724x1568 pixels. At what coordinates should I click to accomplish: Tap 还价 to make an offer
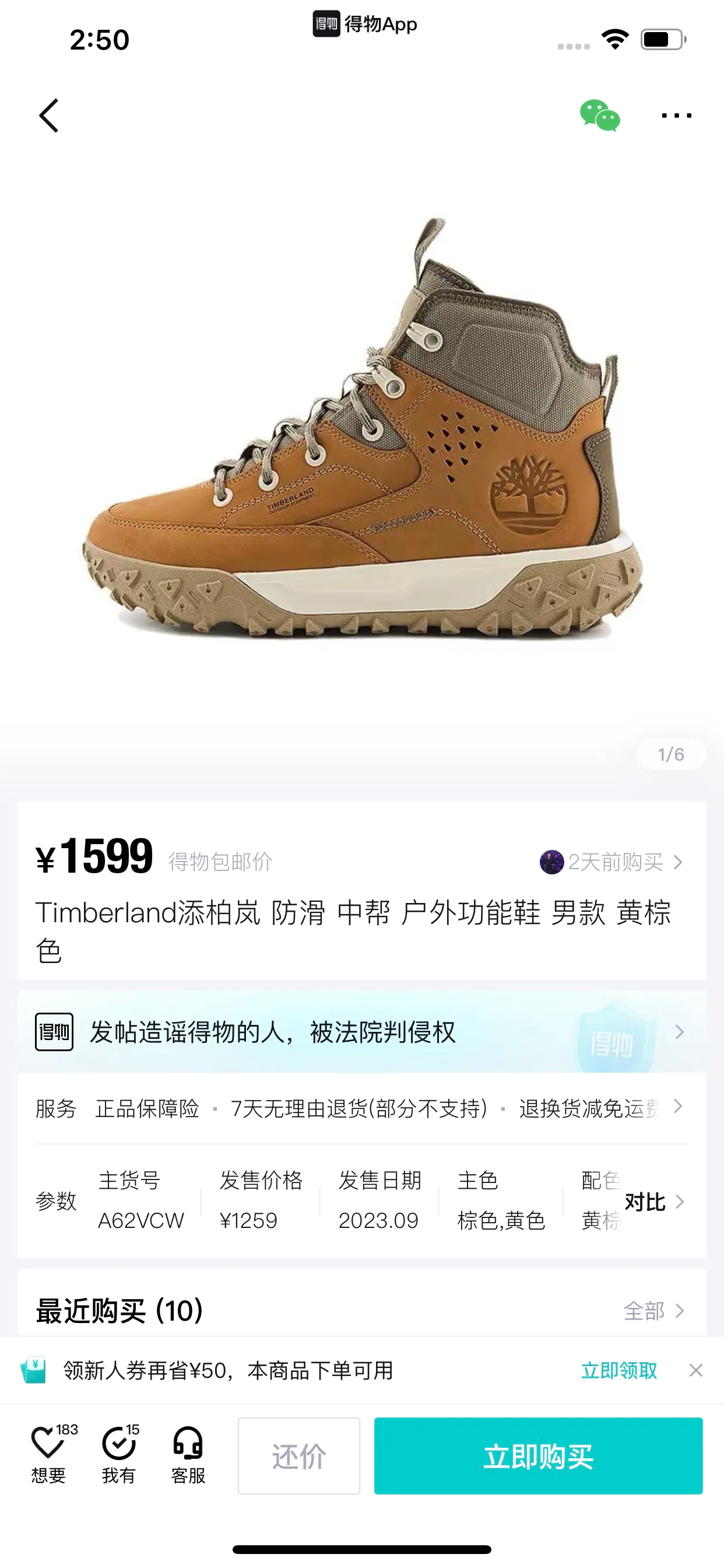298,1455
